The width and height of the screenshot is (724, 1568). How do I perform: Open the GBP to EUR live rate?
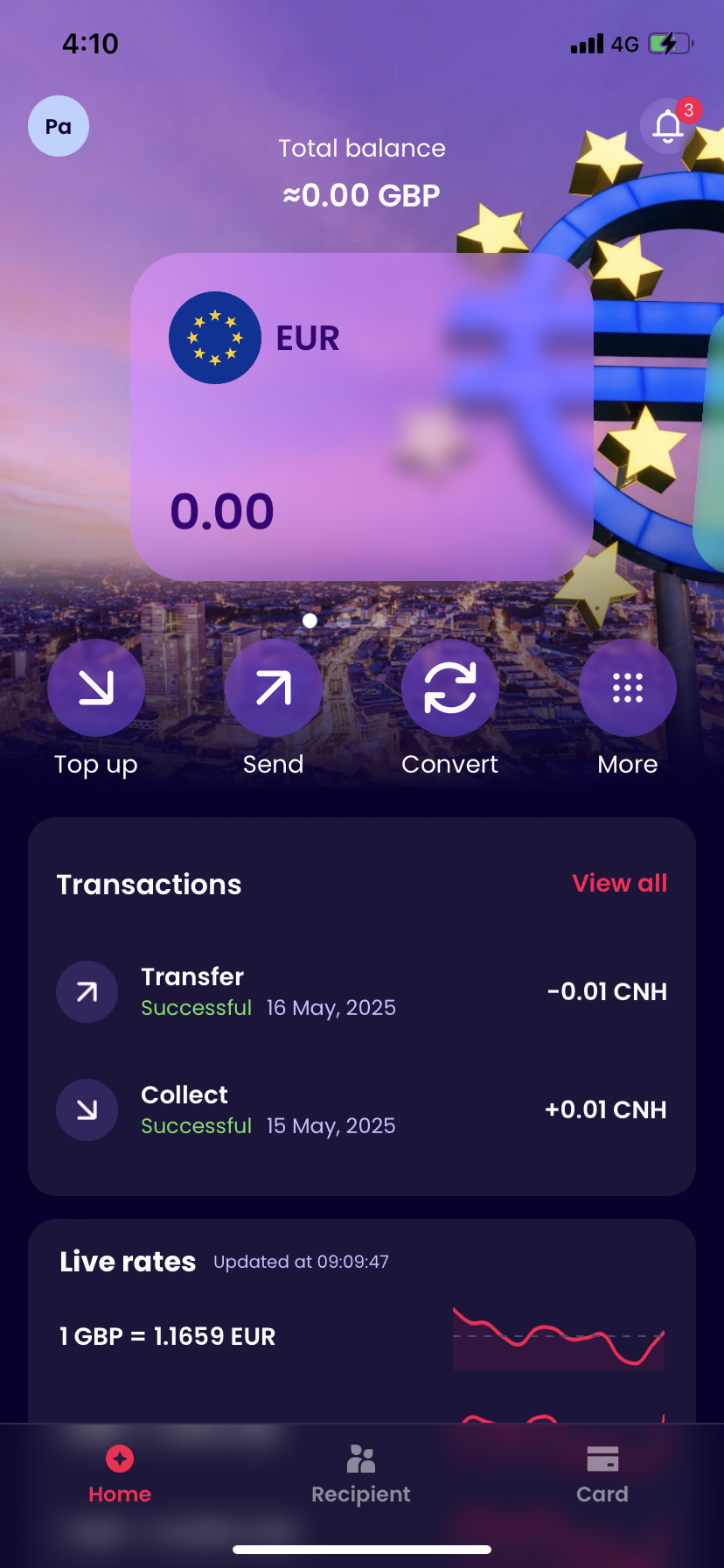(361, 1336)
